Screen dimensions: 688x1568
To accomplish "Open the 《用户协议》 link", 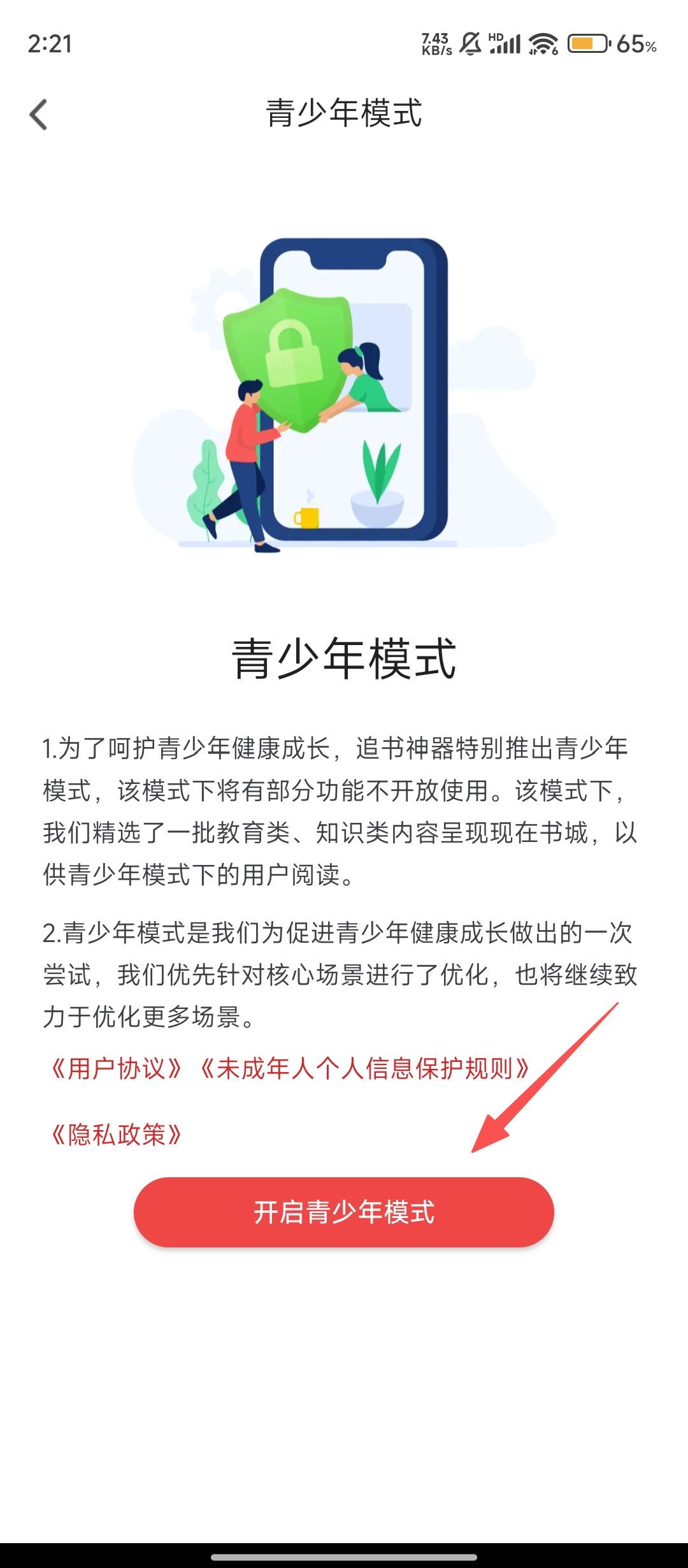I will 117,1069.
